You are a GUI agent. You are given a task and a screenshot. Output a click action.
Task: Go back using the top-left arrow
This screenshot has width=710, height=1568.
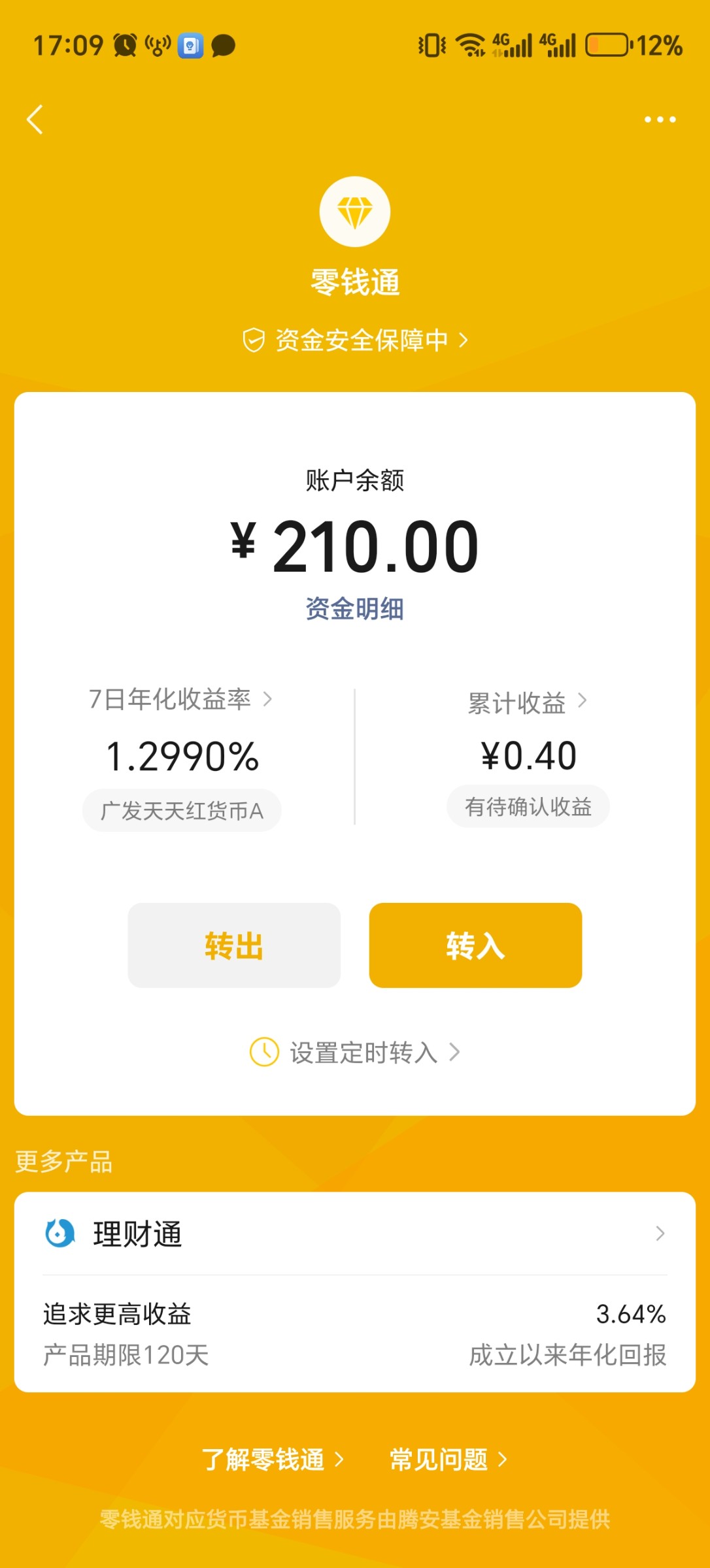coord(35,120)
